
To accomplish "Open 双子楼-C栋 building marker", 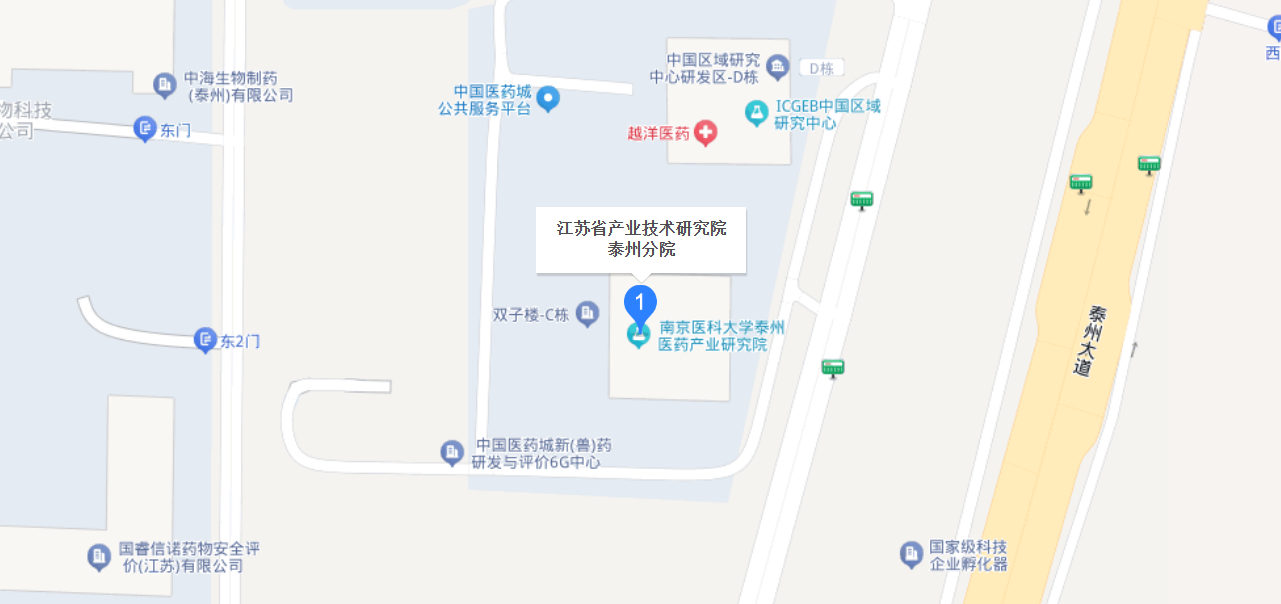I will (x=590, y=315).
